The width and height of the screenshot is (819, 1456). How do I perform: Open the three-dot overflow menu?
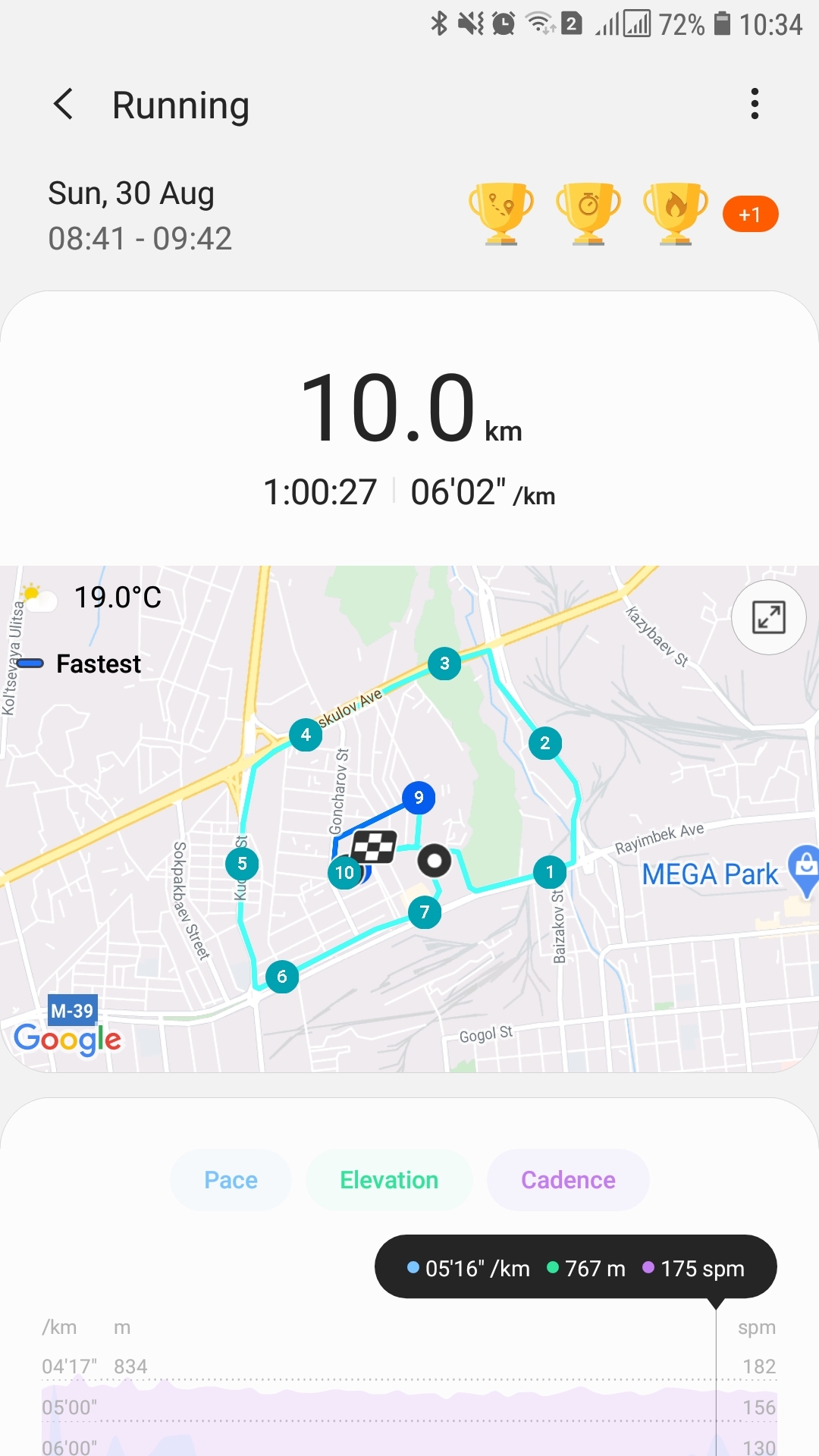coord(754,104)
